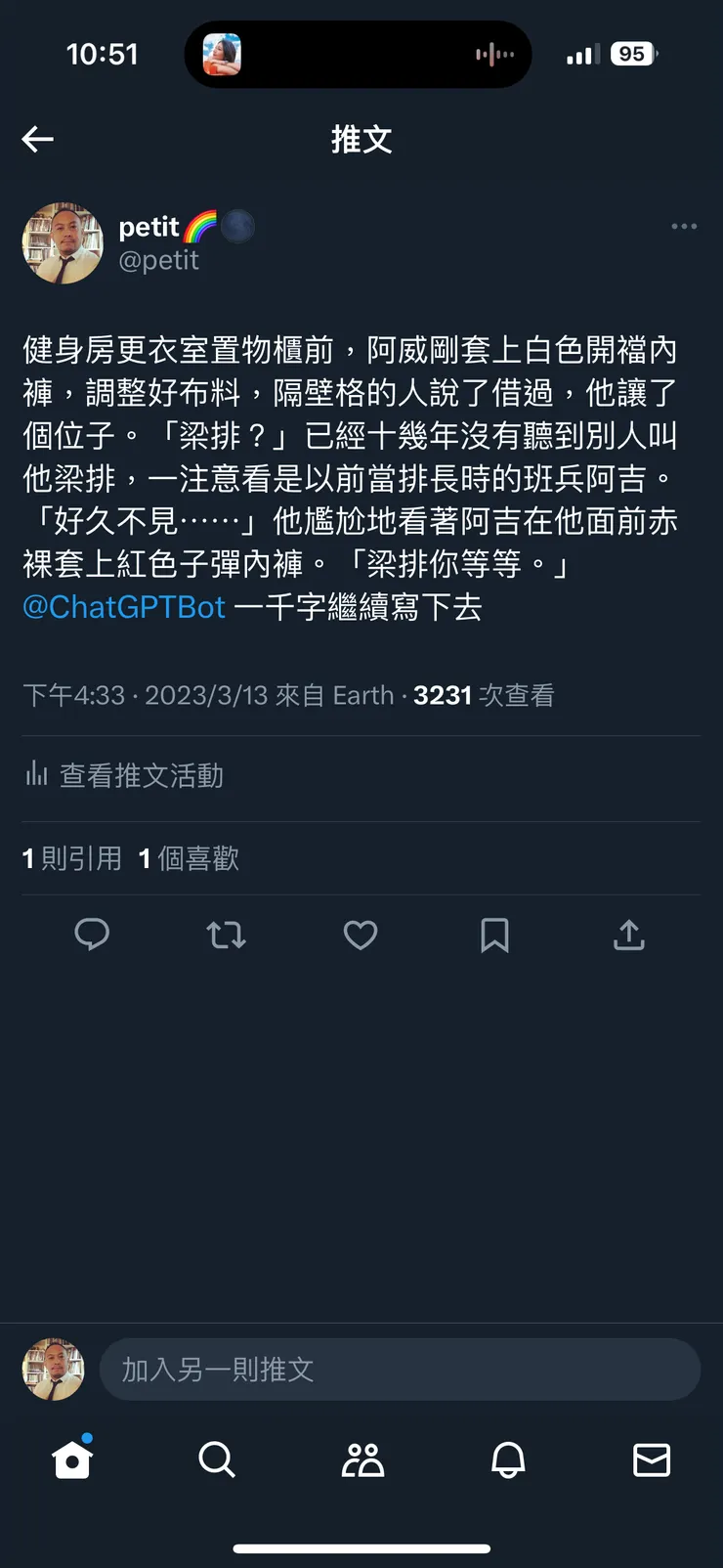
Task: View who liked via 1 個喜歡
Action: pos(189,858)
